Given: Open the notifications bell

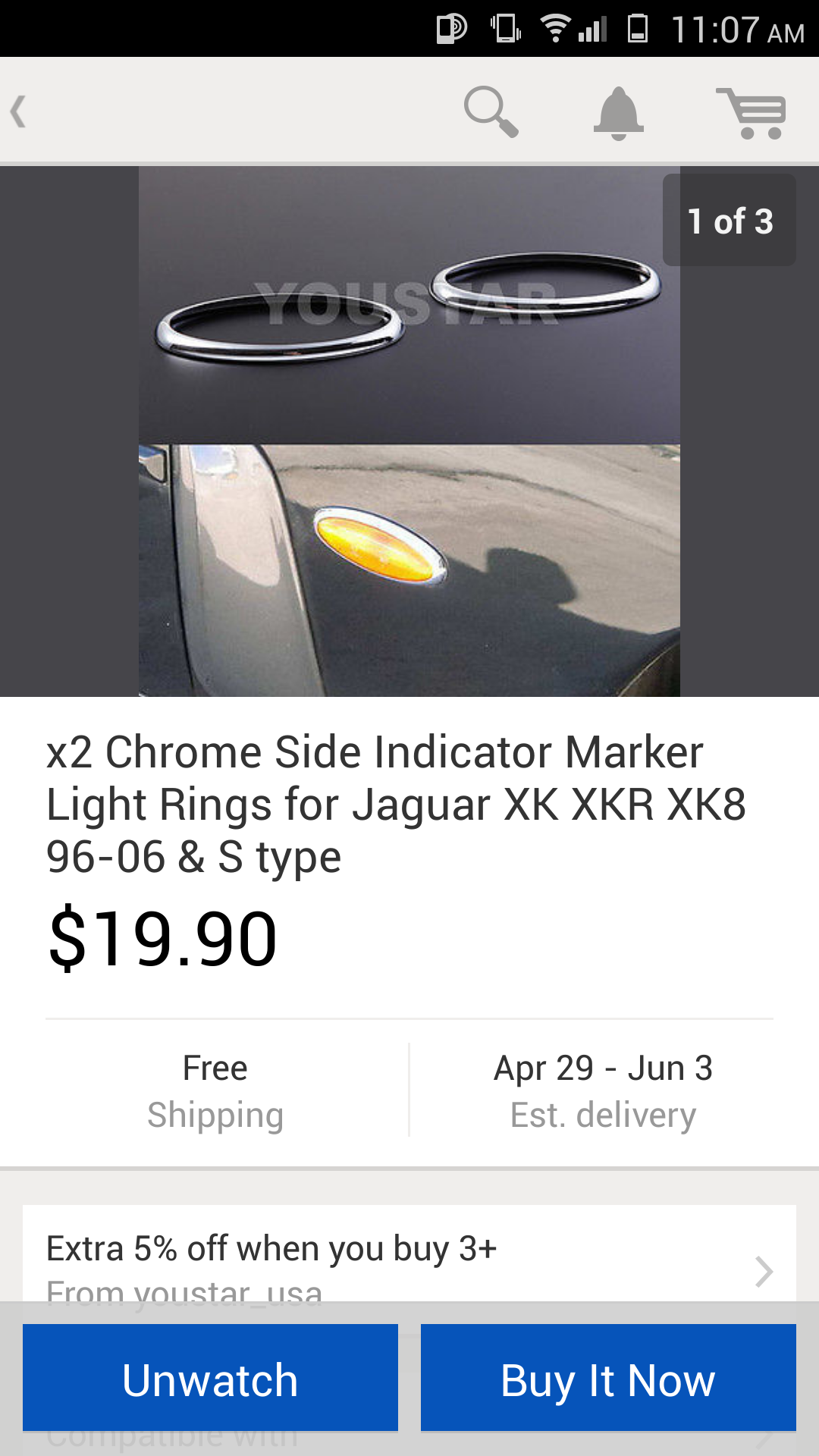Looking at the screenshot, I should point(618,113).
